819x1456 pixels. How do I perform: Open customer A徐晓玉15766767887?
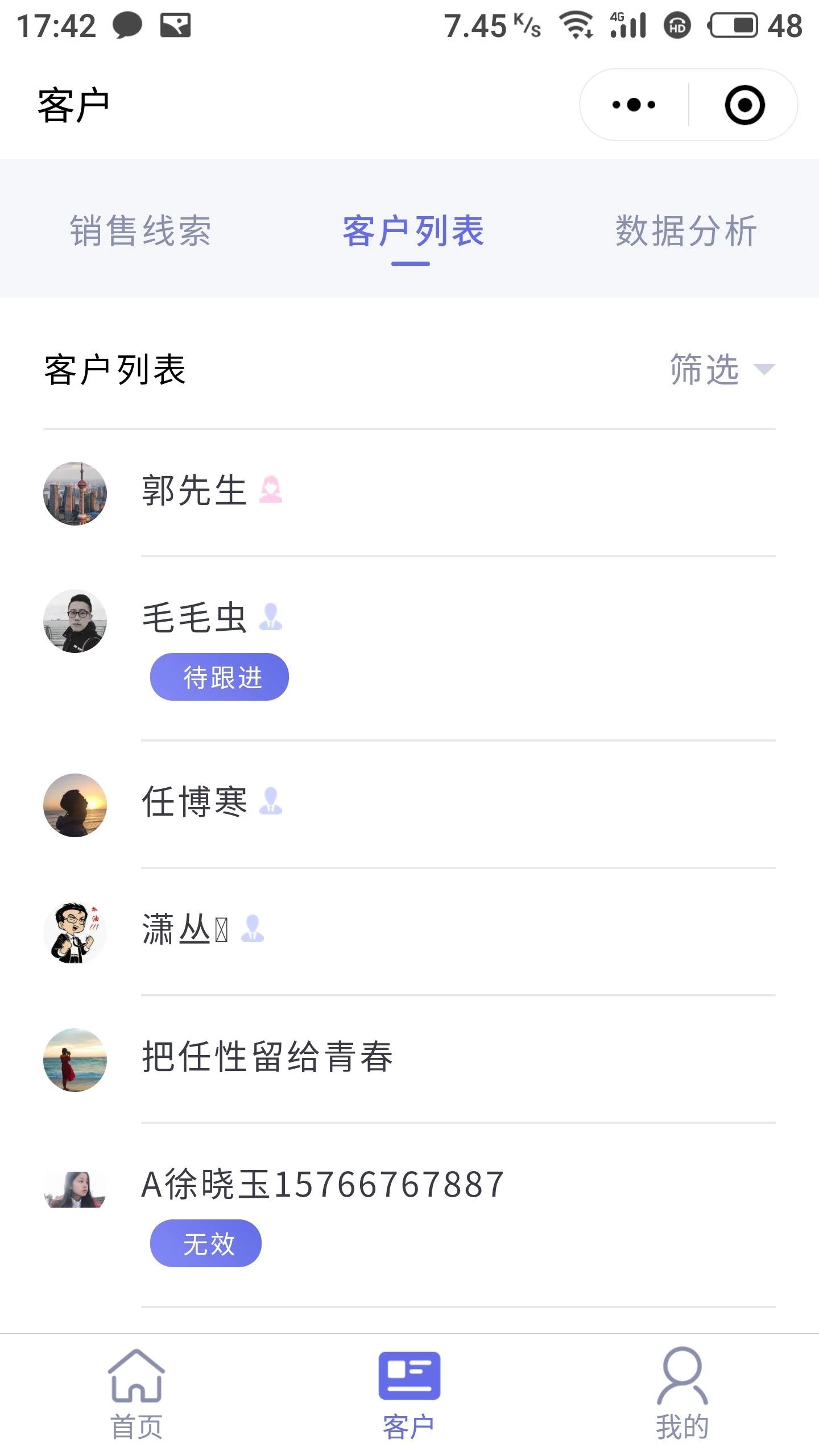pyautogui.click(x=409, y=1215)
